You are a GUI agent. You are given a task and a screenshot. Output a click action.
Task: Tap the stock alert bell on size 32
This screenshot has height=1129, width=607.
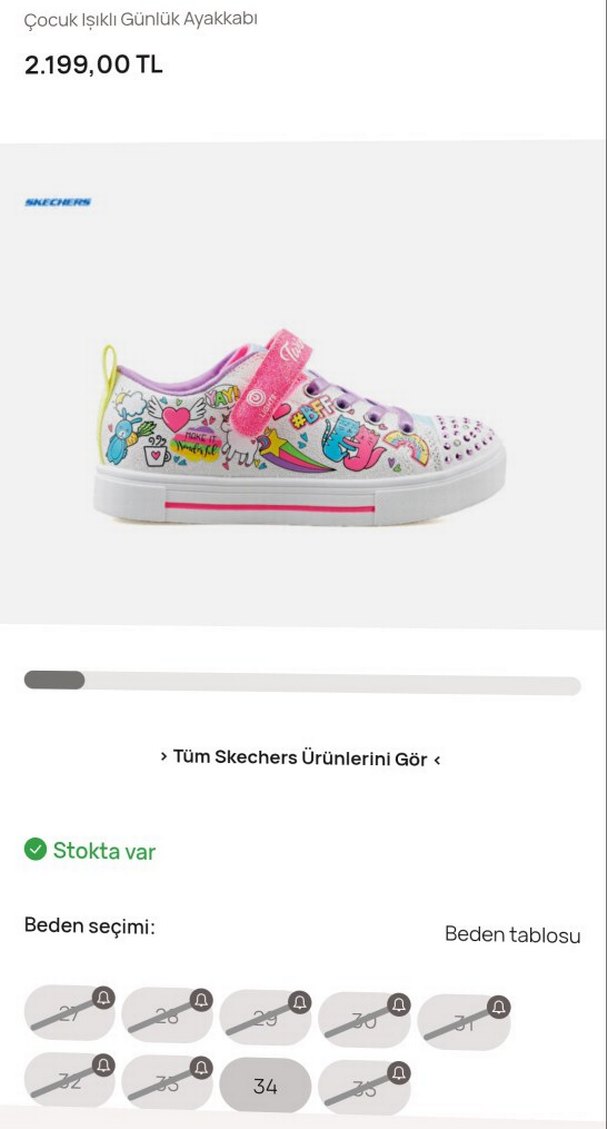(x=104, y=1064)
